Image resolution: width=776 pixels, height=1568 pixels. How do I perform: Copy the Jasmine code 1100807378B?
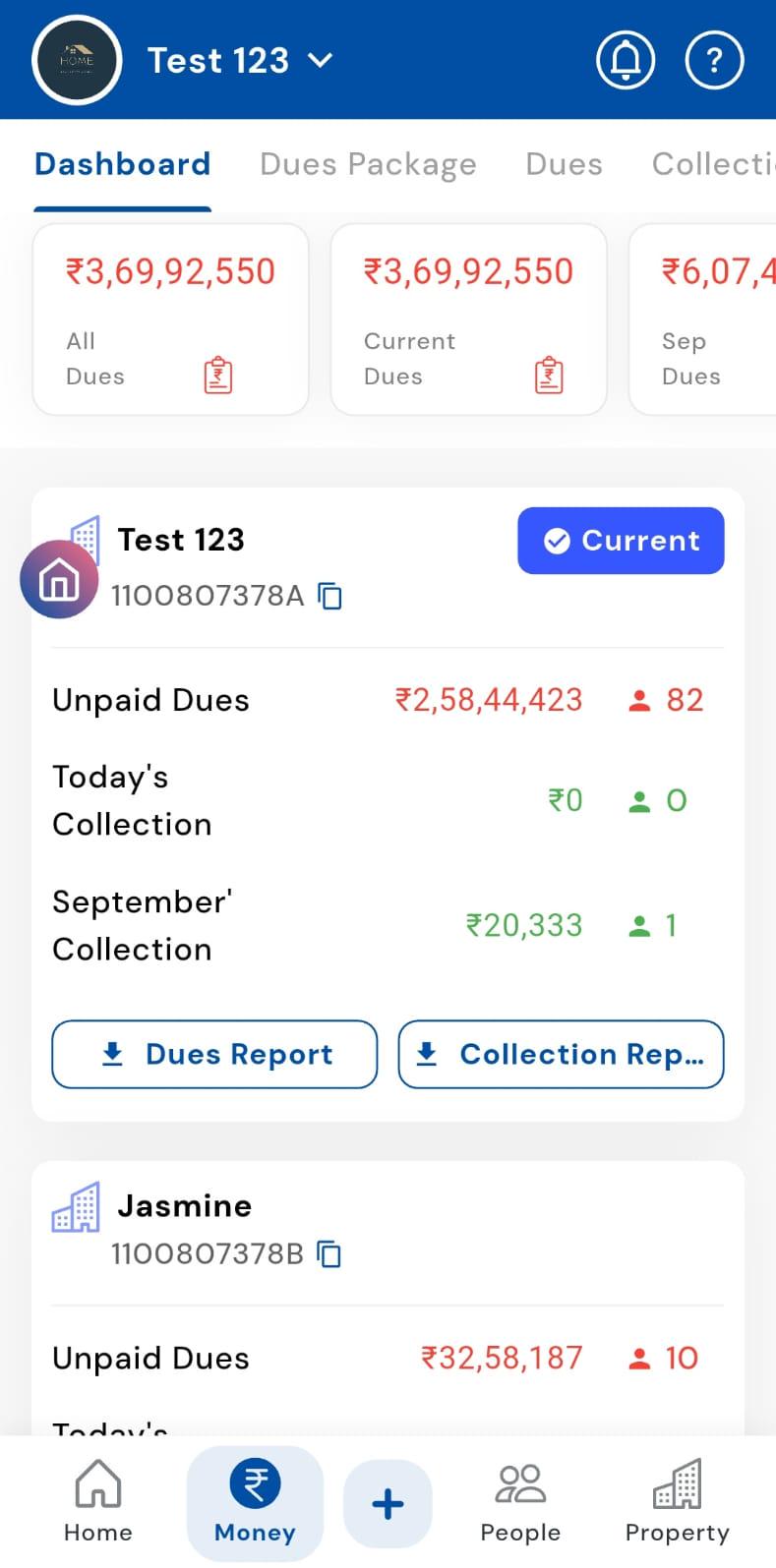[329, 1254]
